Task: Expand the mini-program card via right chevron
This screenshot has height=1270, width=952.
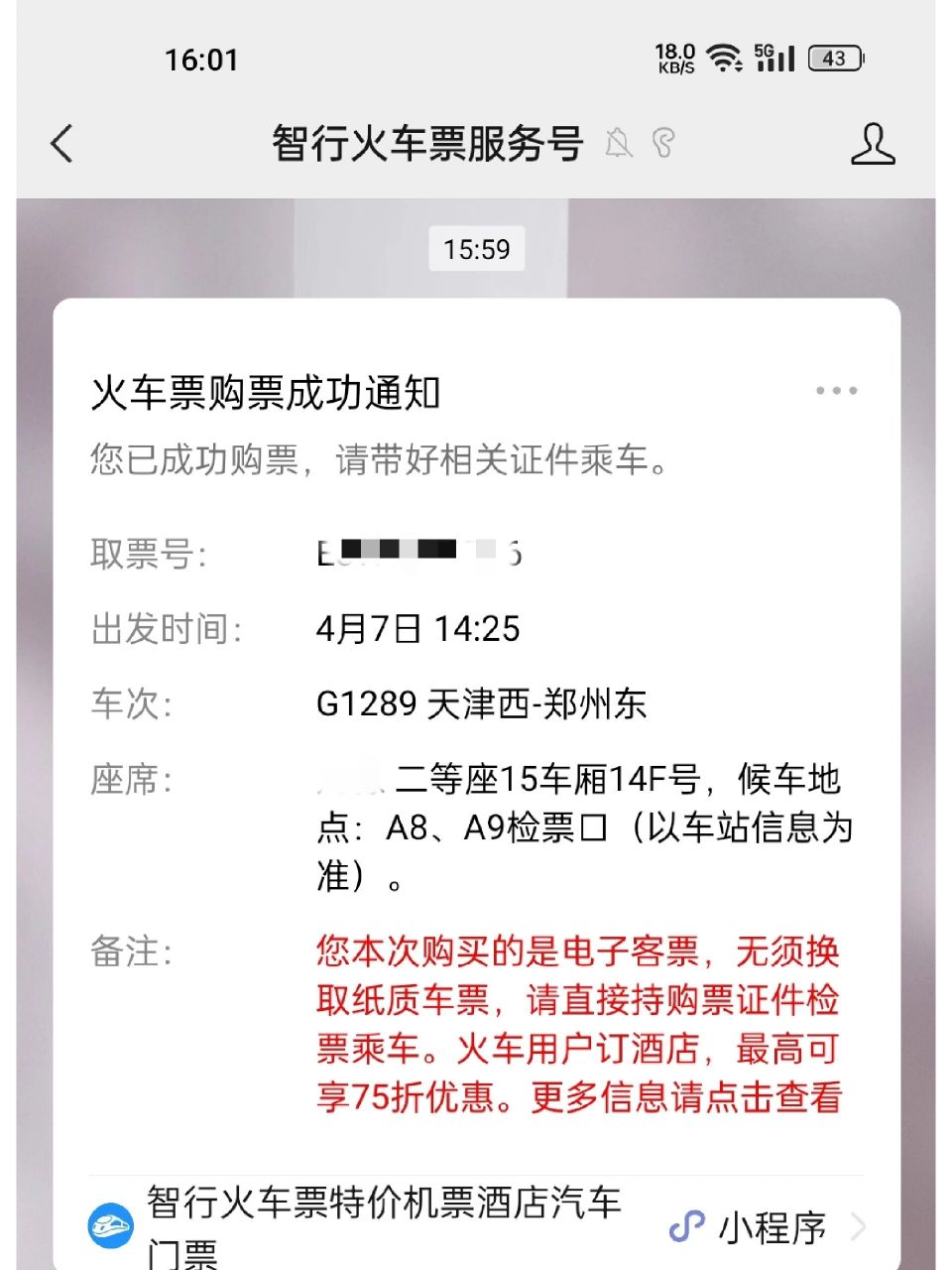Action: (x=861, y=1228)
